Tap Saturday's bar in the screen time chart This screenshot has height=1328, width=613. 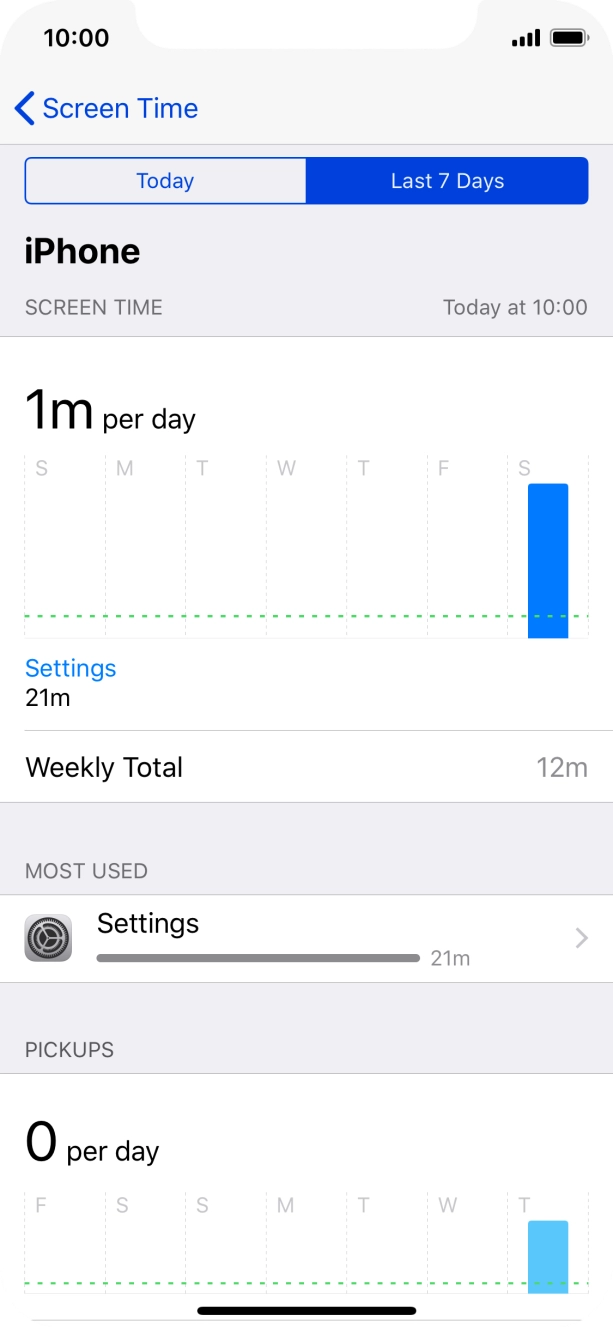point(547,560)
